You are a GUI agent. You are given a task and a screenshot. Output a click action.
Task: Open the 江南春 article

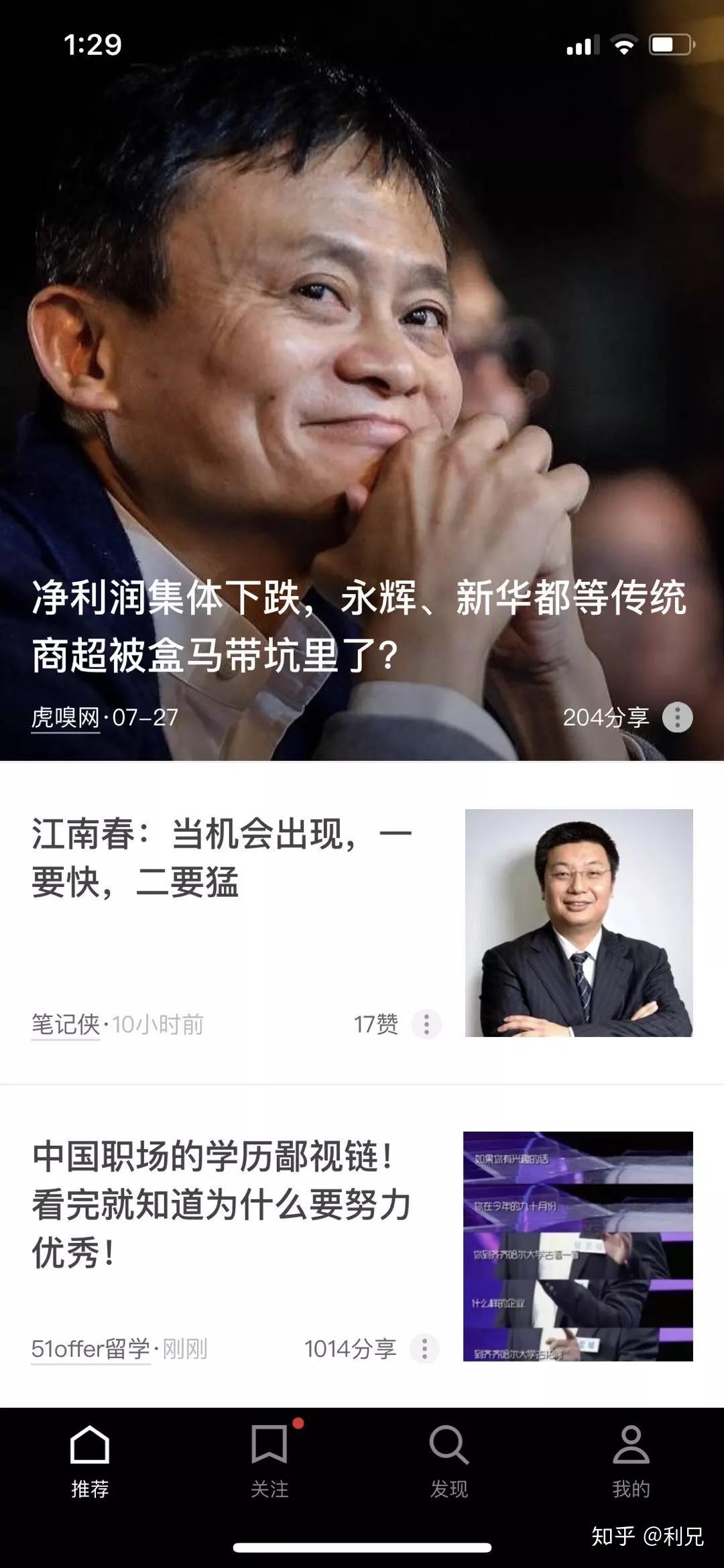pos(221,858)
